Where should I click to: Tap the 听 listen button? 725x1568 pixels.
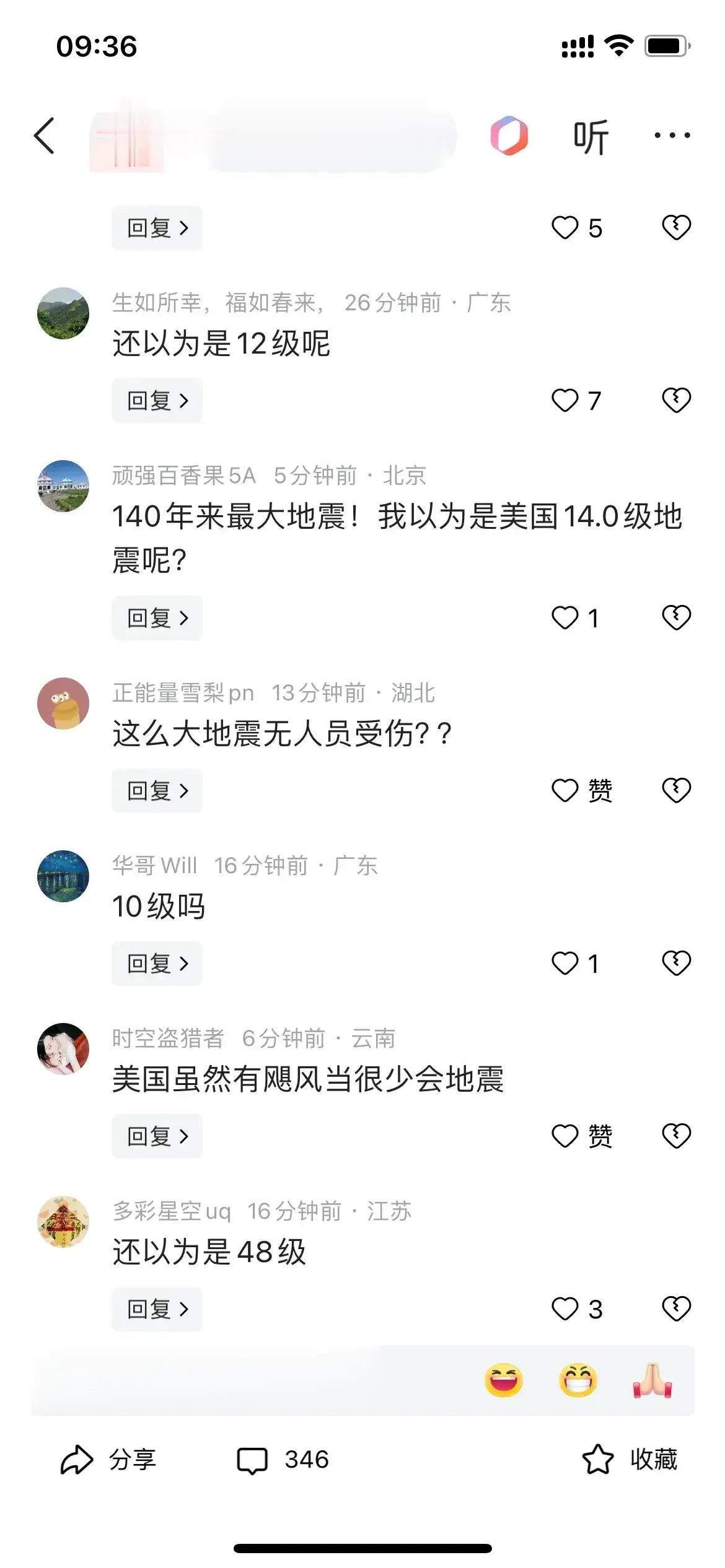[591, 136]
